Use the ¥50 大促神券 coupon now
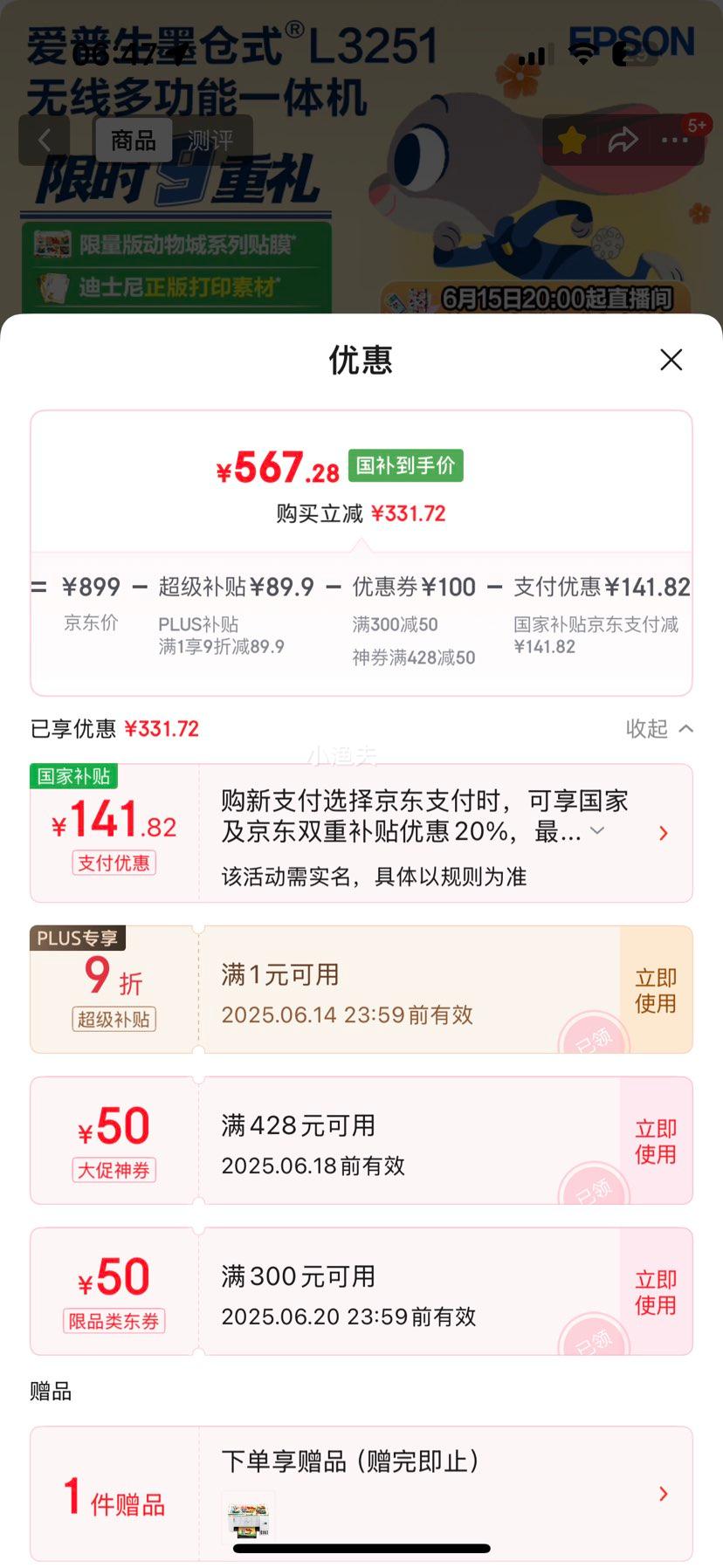The width and height of the screenshot is (723, 1568). pyautogui.click(x=655, y=1141)
